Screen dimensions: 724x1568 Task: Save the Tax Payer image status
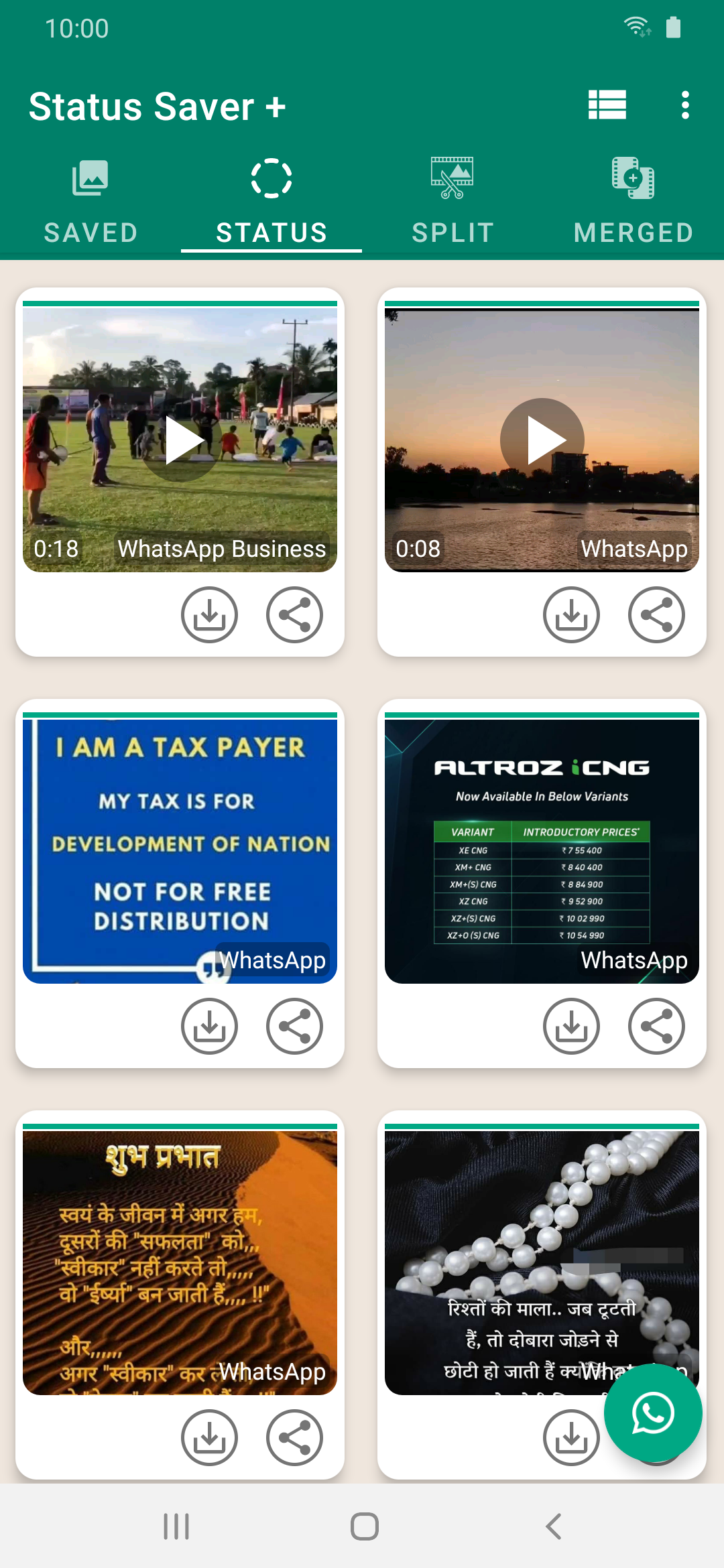209,1027
